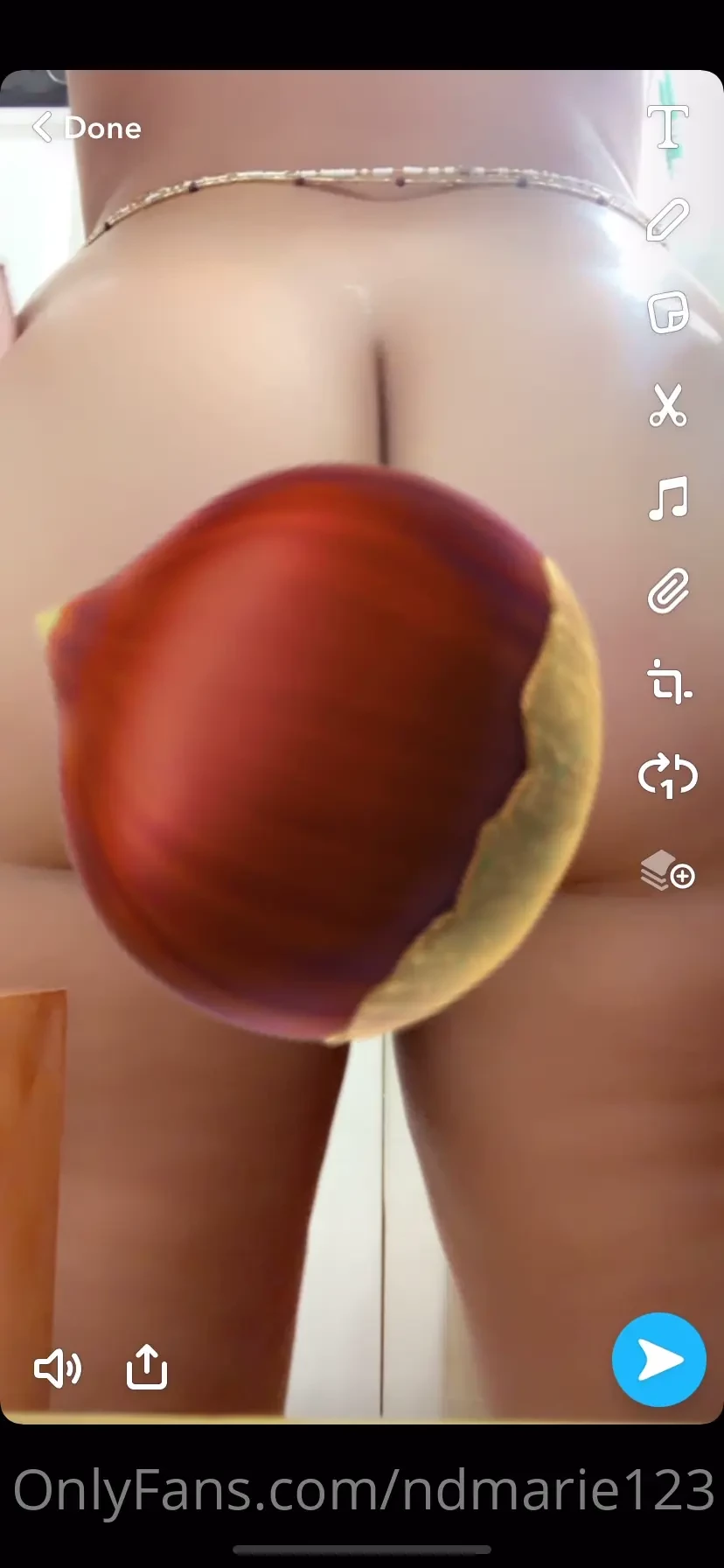Attach a link using the paperclip
This screenshot has height=1568, width=724.
click(x=668, y=591)
